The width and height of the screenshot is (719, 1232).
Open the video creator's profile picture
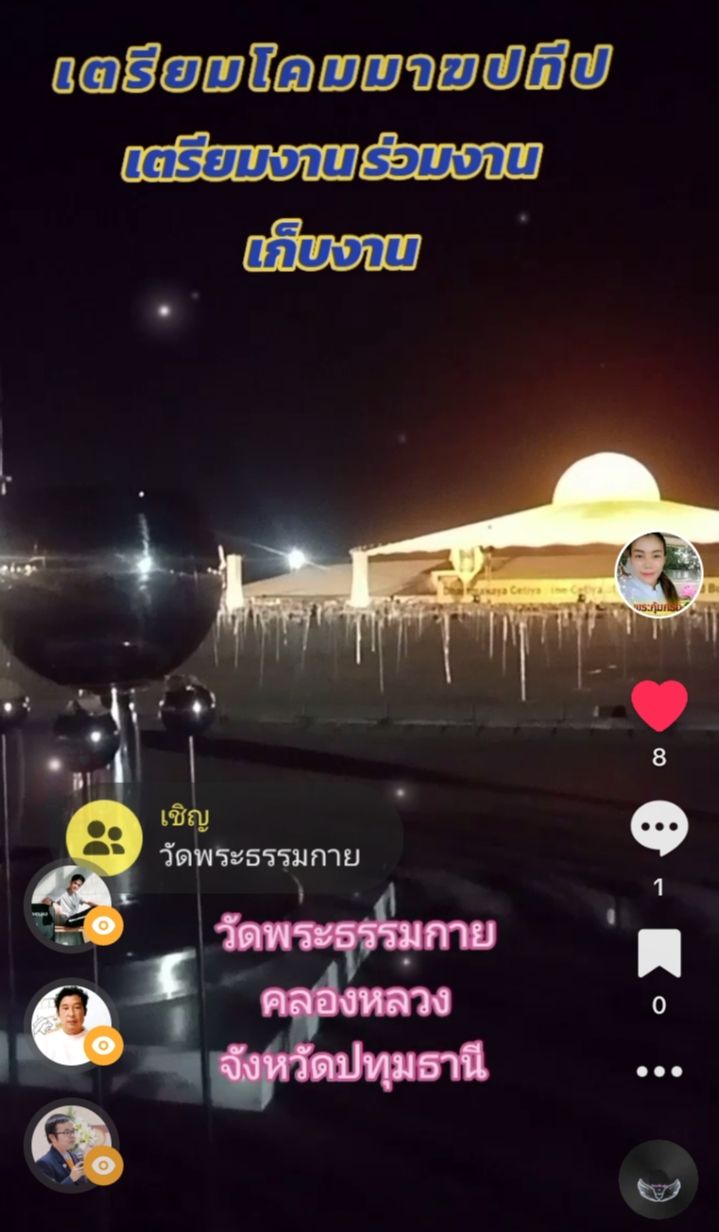658,575
